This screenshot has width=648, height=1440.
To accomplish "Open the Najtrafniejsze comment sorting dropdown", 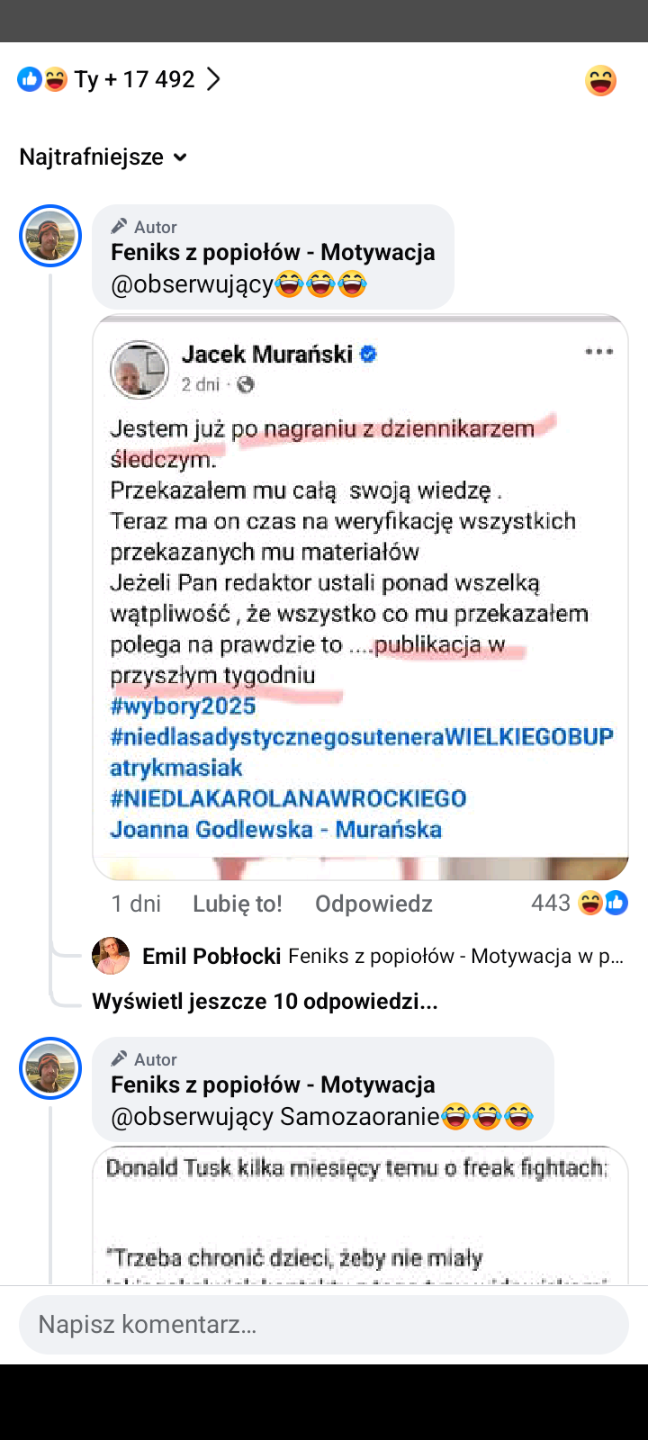I will coord(103,157).
